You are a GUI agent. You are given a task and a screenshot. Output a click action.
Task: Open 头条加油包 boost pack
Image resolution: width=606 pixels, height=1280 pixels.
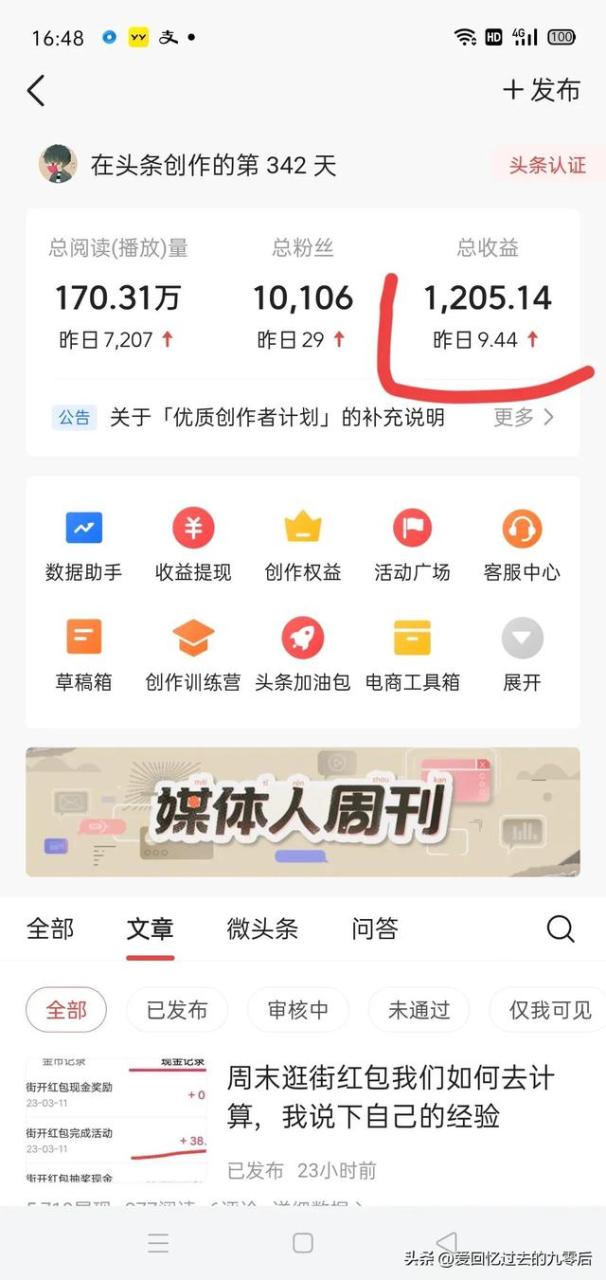coord(302,655)
